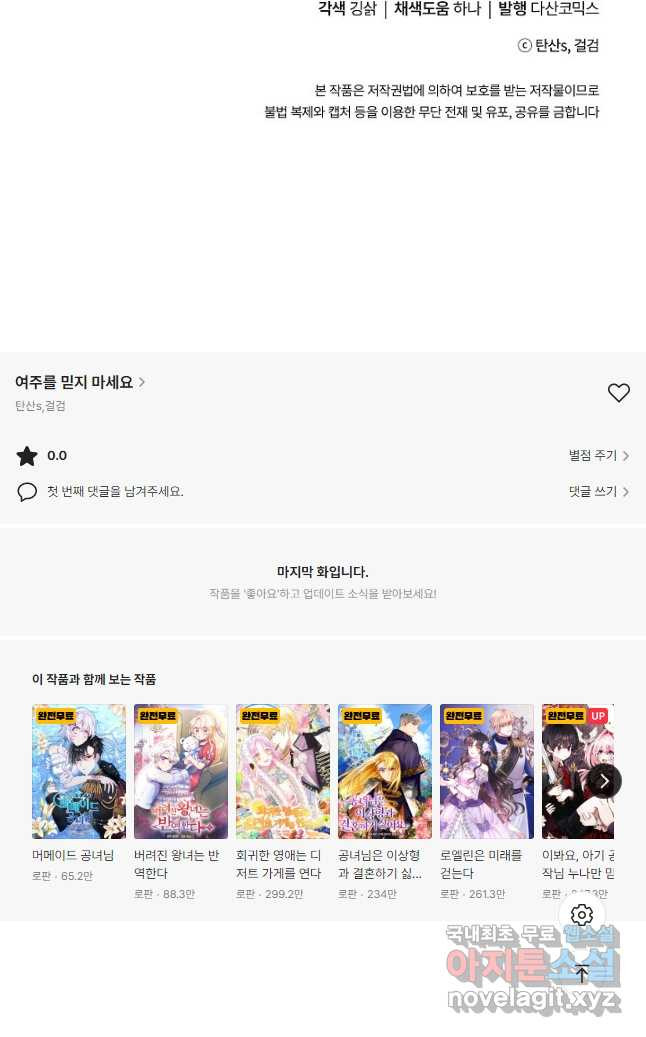Viewport: 646px width, 1037px height.
Task: Open the recommended title 버려진 왕녀는 반역한다
Action: 181,771
